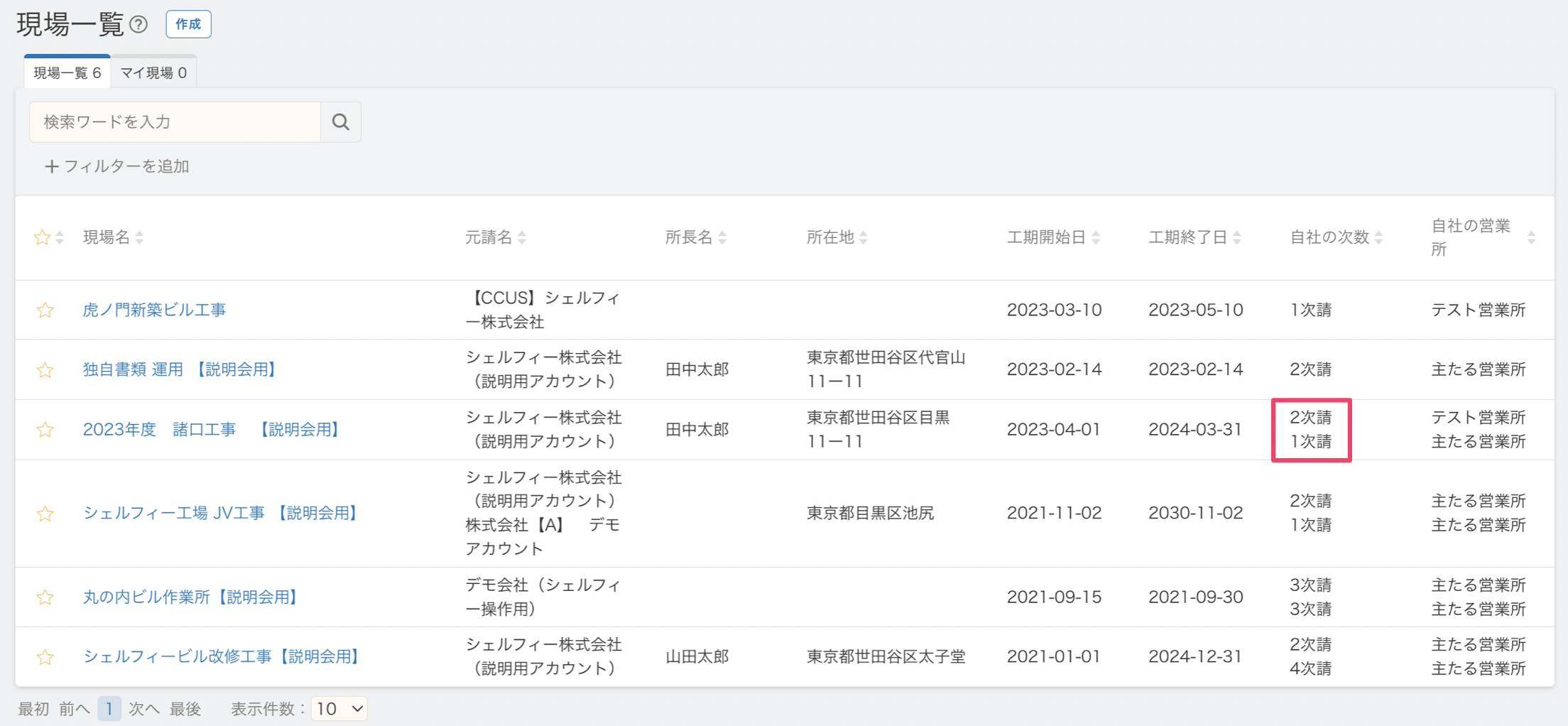Add a filter with フィルターを追加
This screenshot has width=1568, height=726.
pyautogui.click(x=117, y=166)
